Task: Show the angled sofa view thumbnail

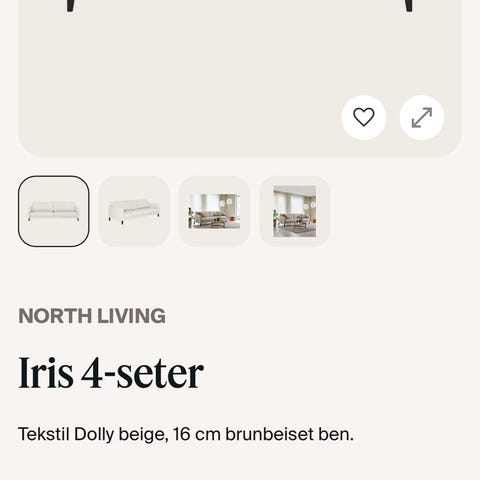Action: click(x=134, y=211)
